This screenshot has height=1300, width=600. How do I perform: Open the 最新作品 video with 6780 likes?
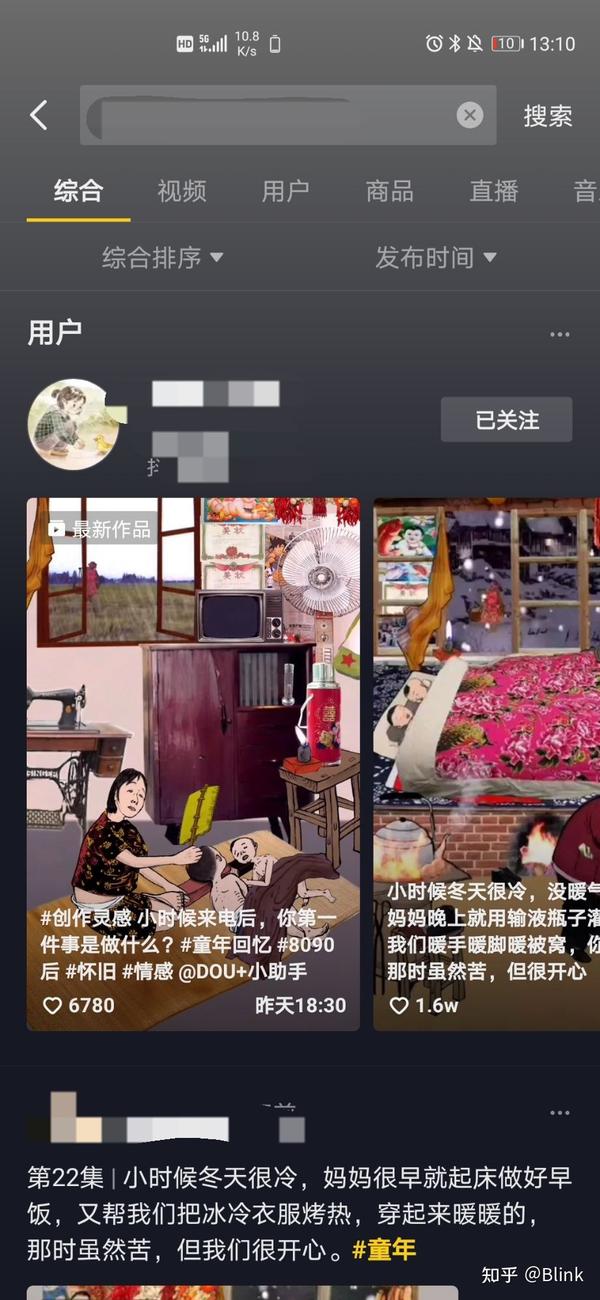coord(193,764)
